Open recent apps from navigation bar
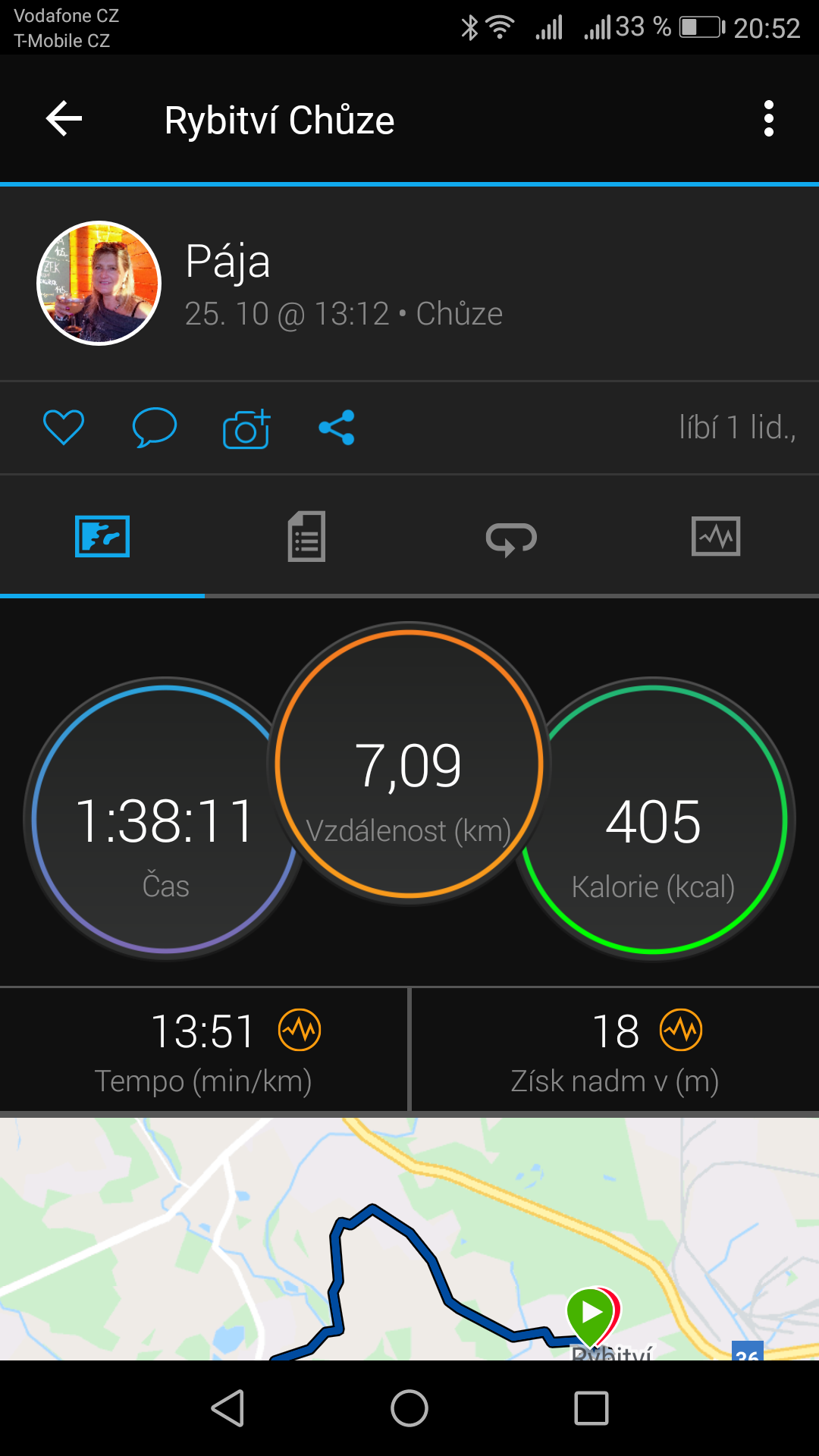The height and width of the screenshot is (1456, 819). pos(591,1409)
